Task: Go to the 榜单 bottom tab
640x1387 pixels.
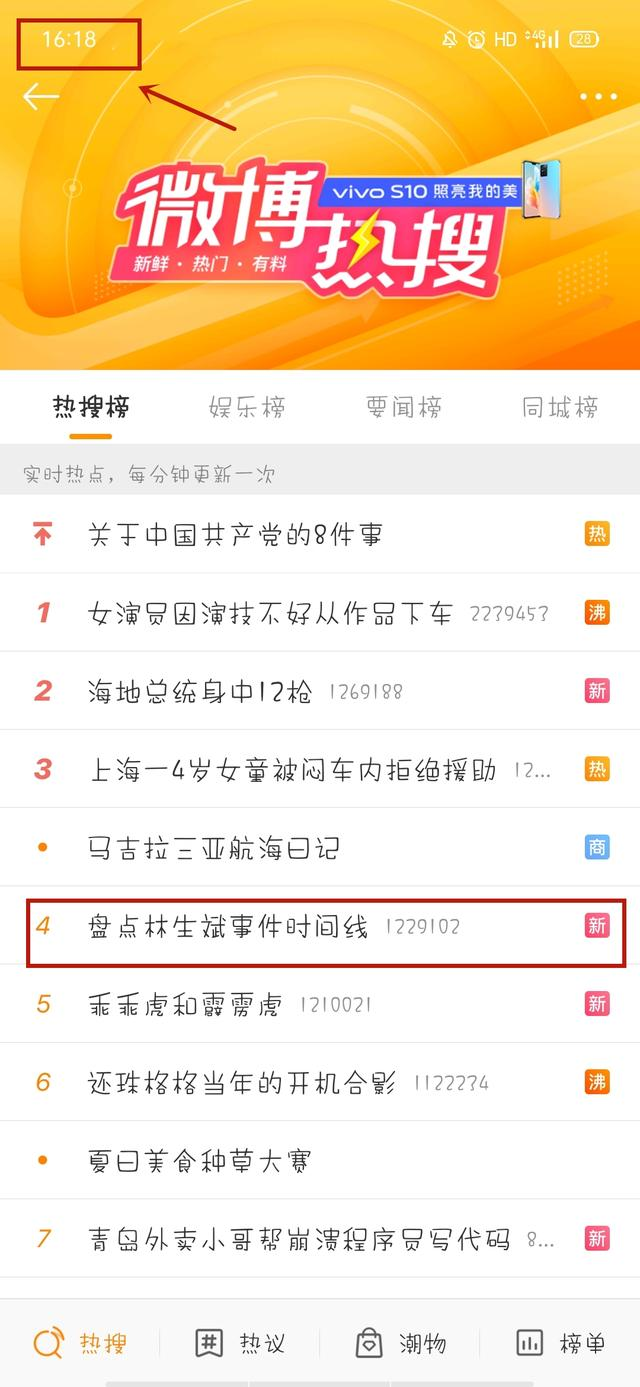Action: tap(560, 1343)
